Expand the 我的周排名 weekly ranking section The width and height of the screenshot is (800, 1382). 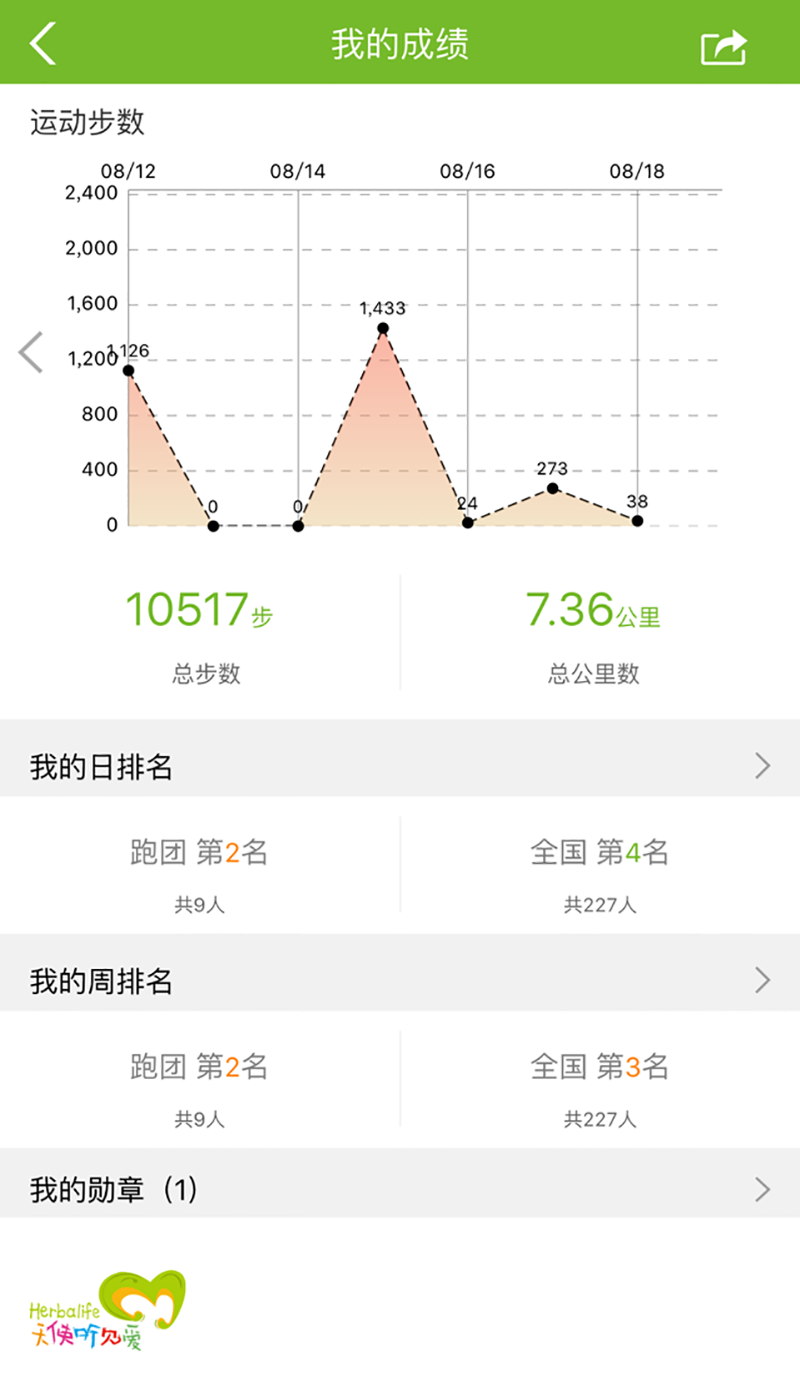tap(400, 981)
